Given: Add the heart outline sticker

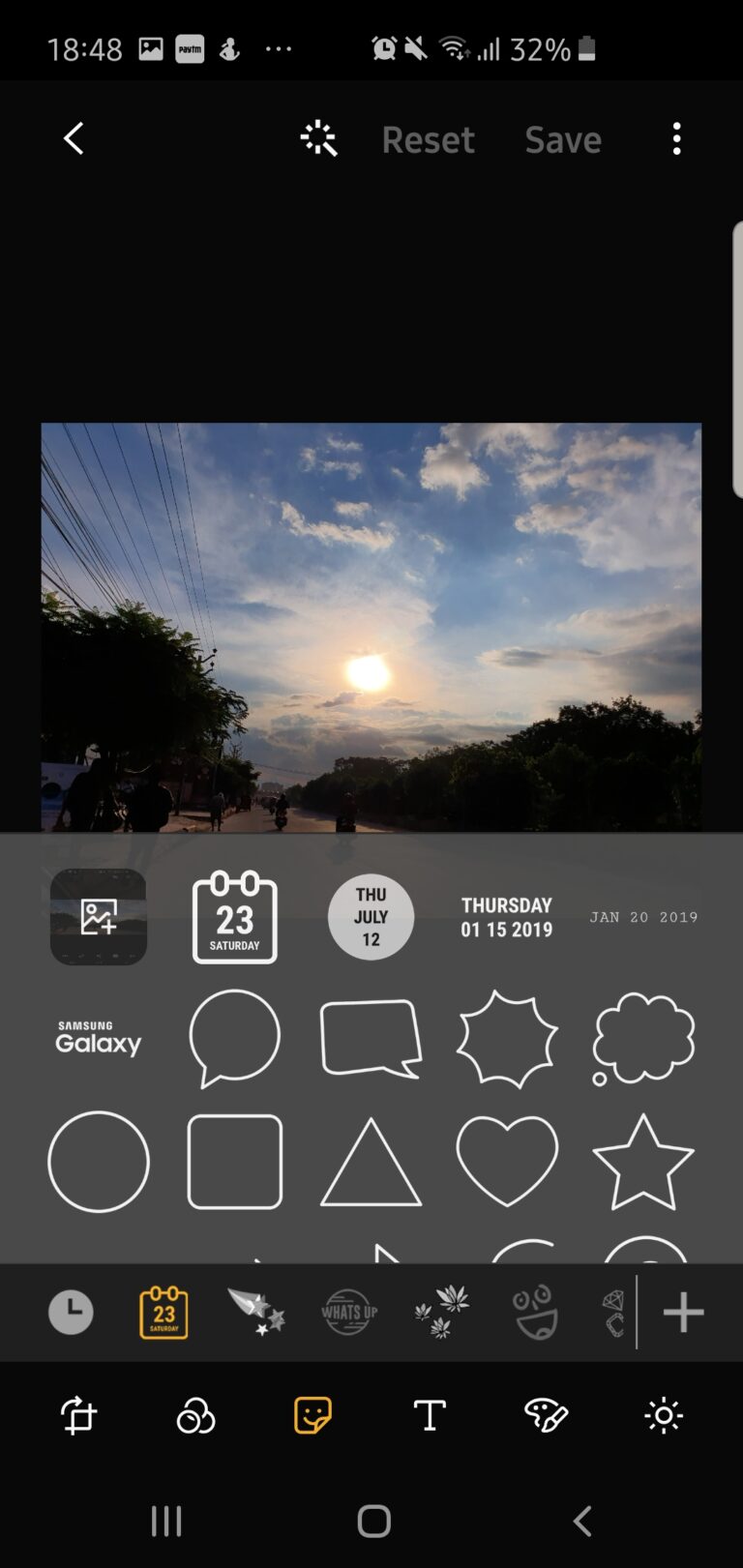Looking at the screenshot, I should point(507,1160).
